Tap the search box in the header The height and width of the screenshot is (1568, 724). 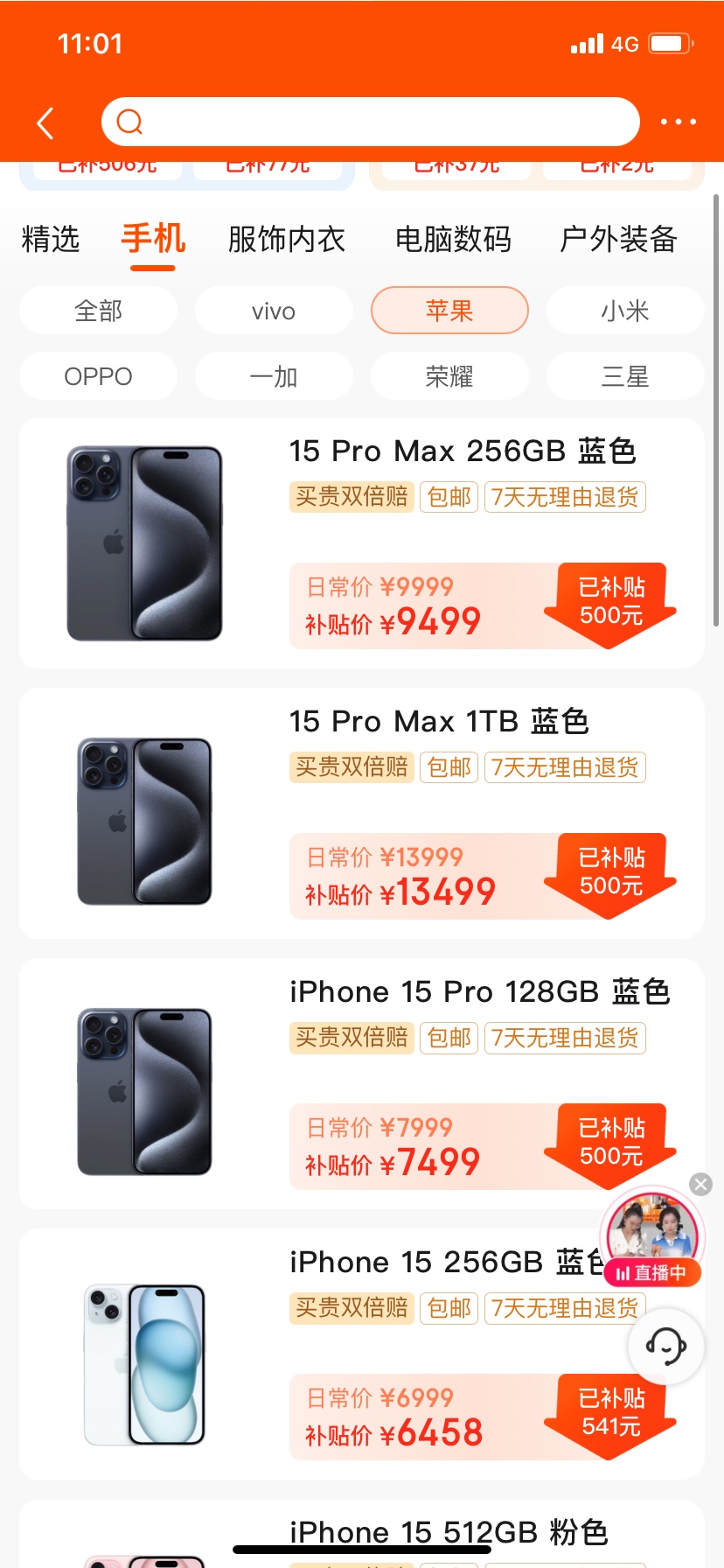[x=371, y=122]
